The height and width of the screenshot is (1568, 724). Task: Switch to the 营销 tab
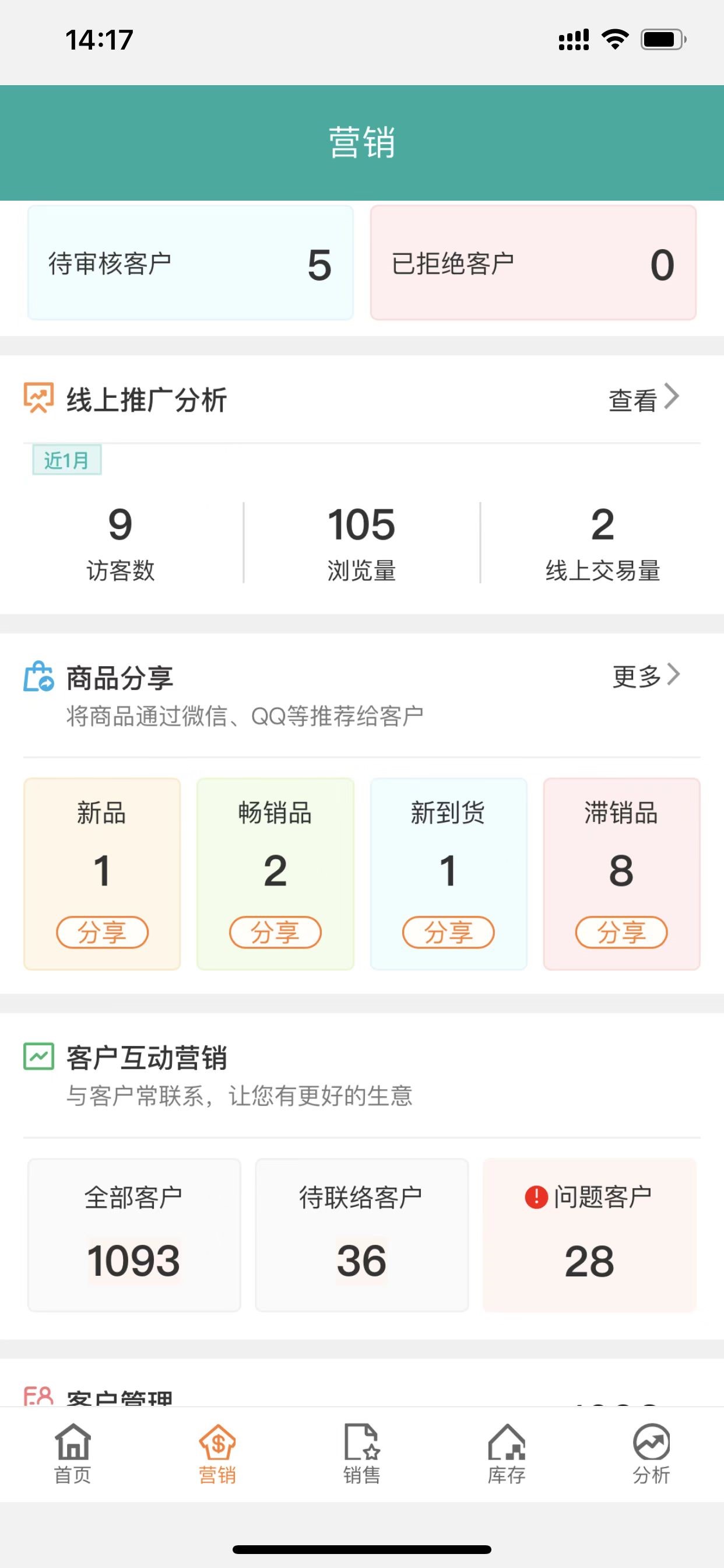click(x=217, y=1454)
